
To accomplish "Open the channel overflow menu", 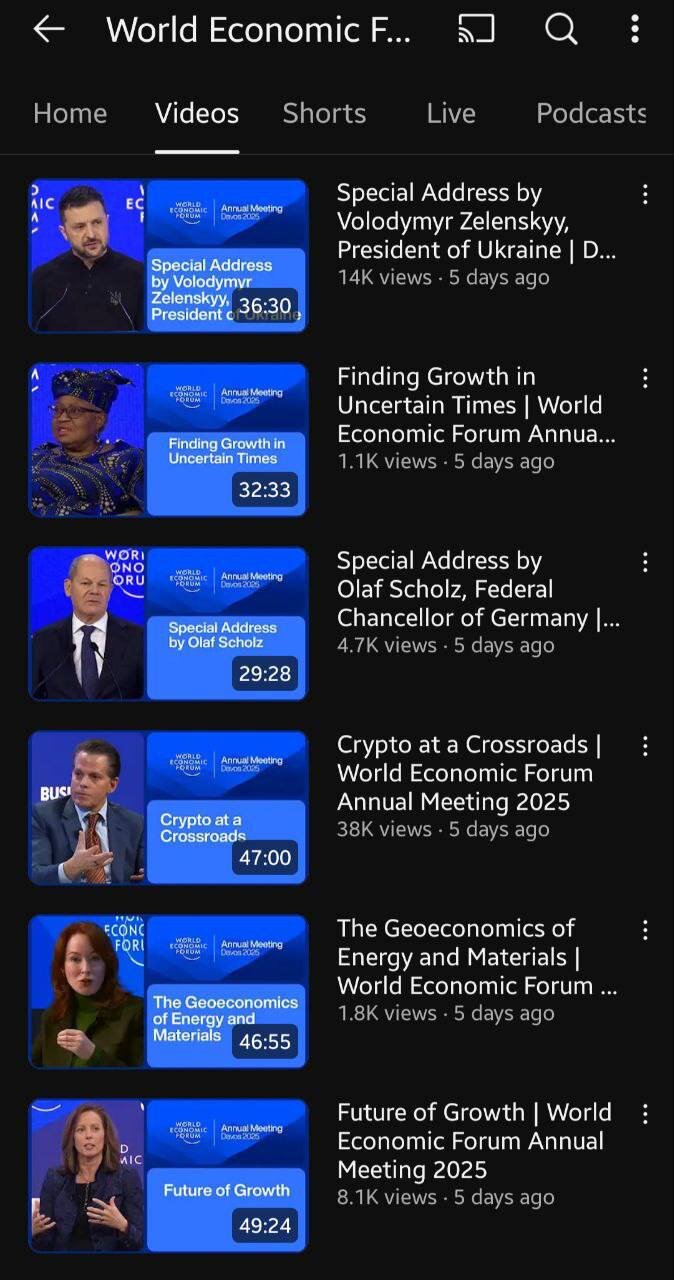I will 635,30.
